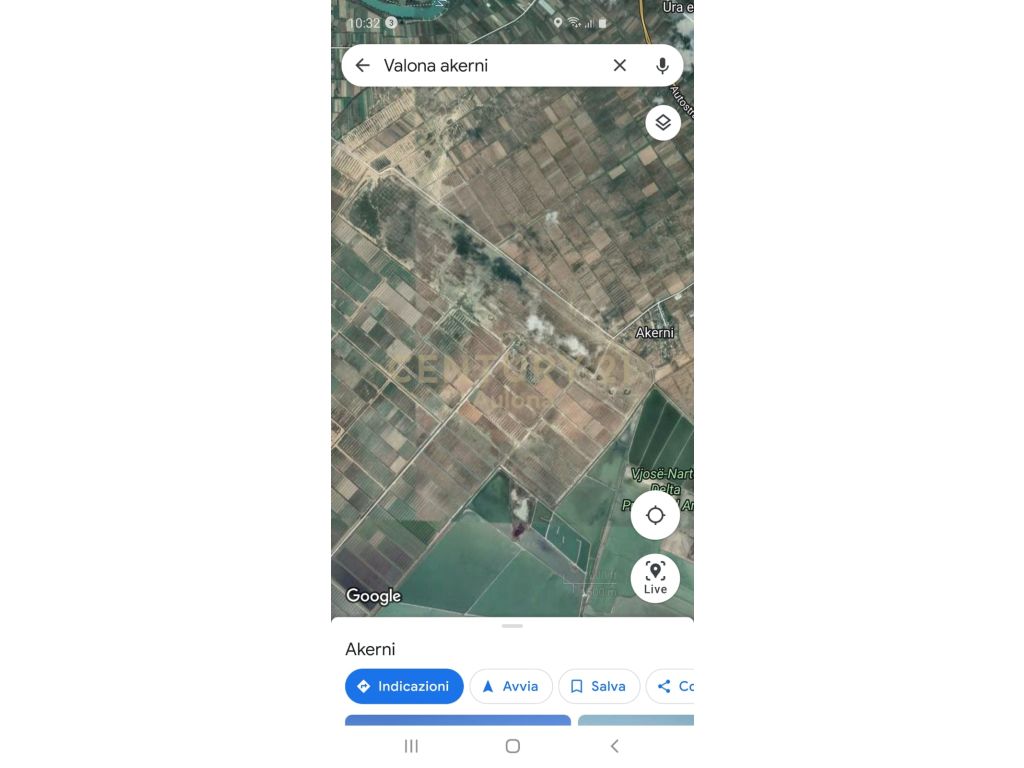Start voice search with the microphone
The width and height of the screenshot is (1024, 768).
[x=662, y=65]
